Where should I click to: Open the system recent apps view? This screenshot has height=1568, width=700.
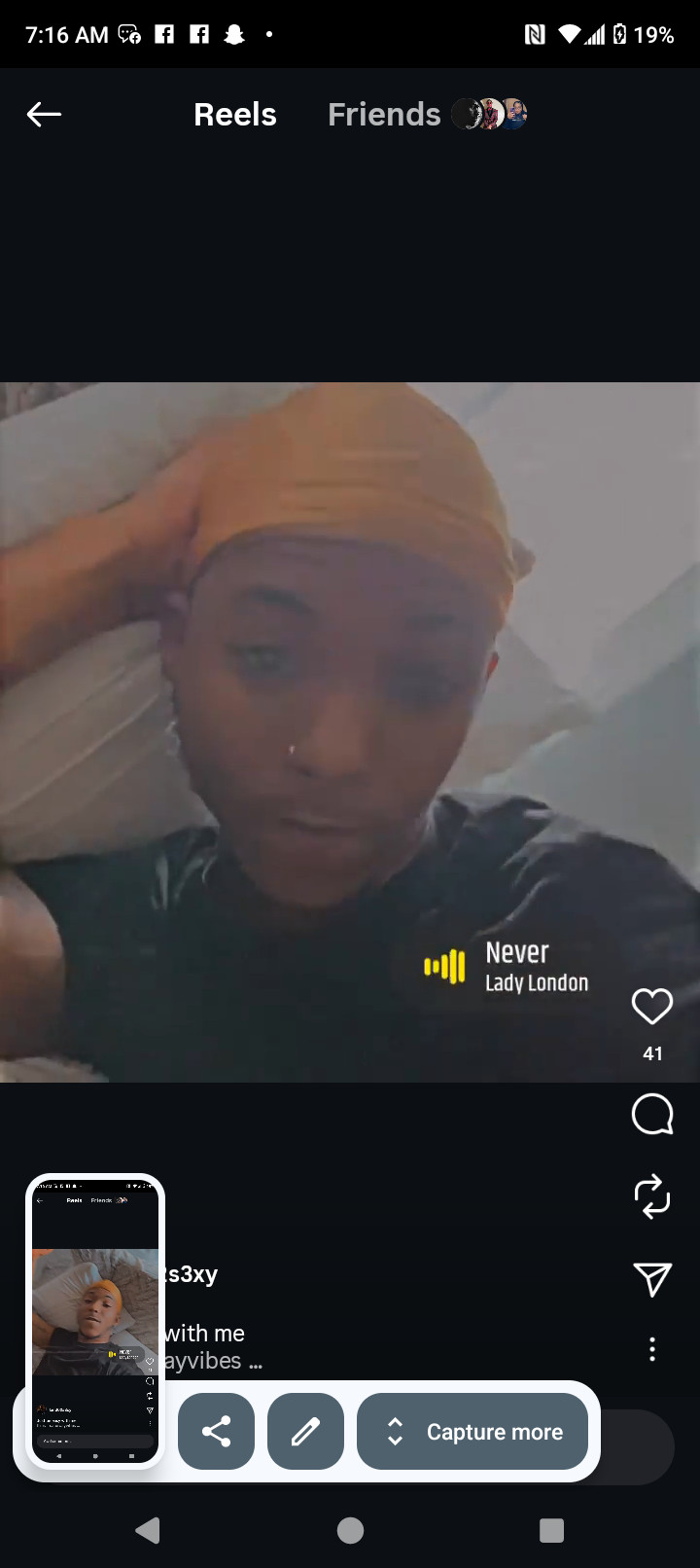(x=551, y=1531)
